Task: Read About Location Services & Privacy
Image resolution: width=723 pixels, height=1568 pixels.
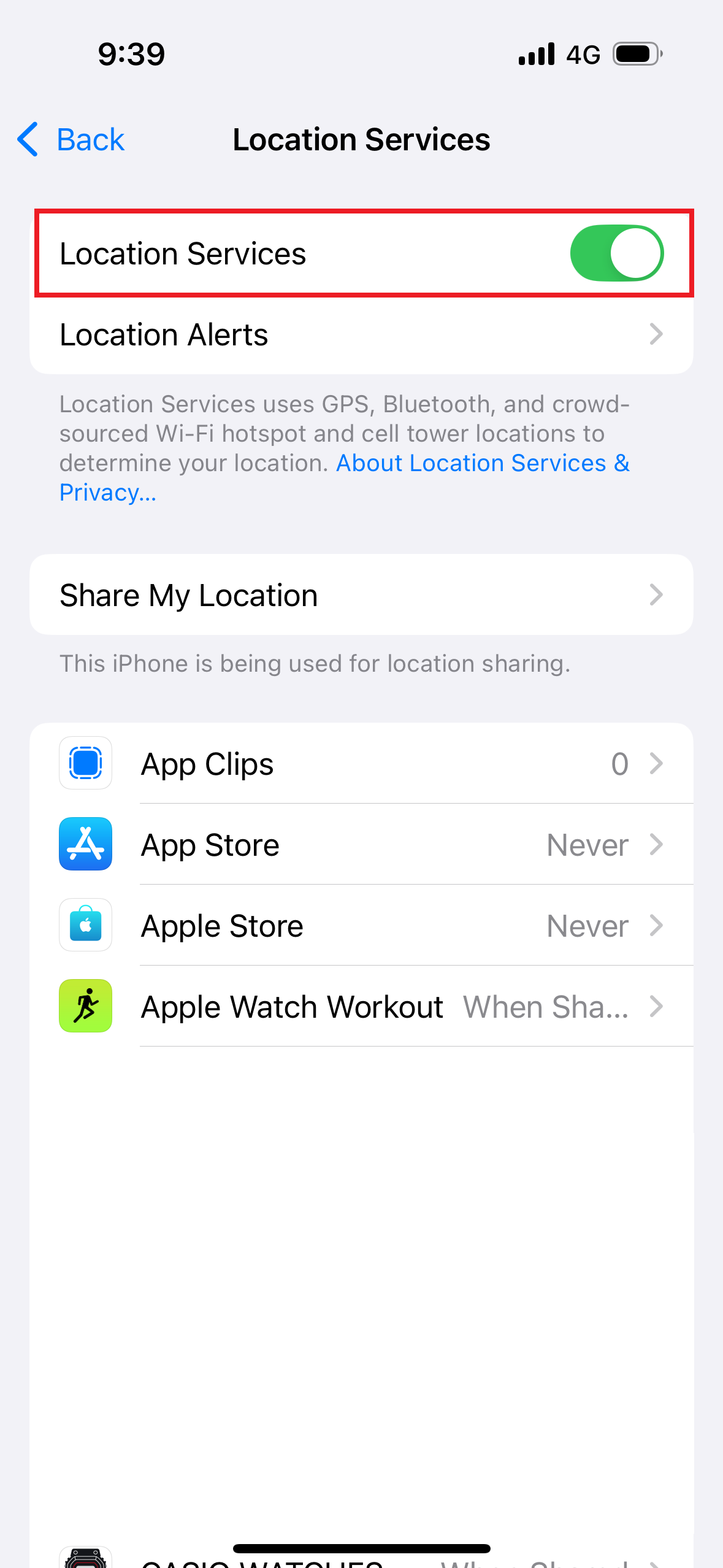Action: [x=482, y=464]
